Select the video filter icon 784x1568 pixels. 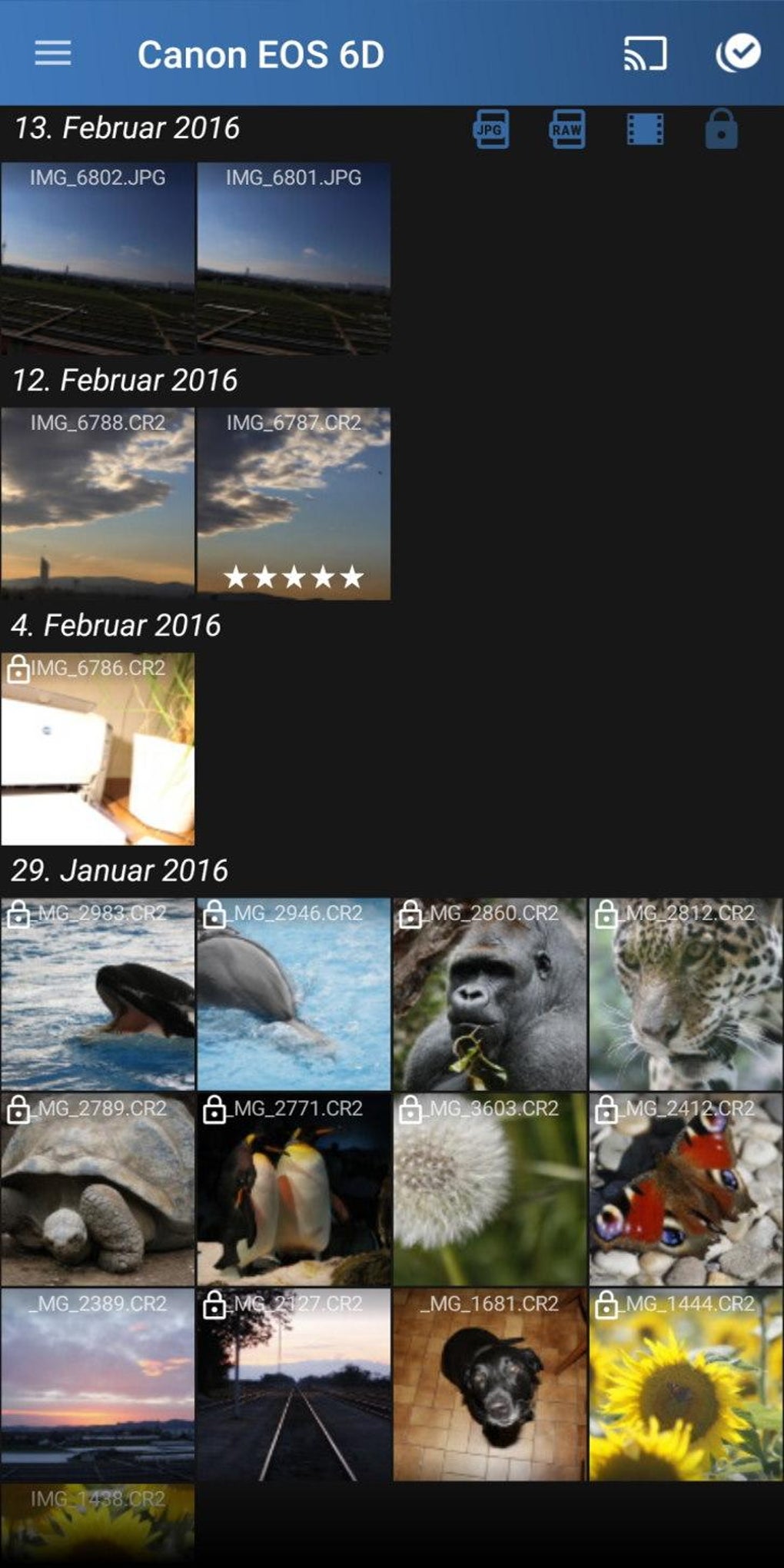(x=643, y=129)
